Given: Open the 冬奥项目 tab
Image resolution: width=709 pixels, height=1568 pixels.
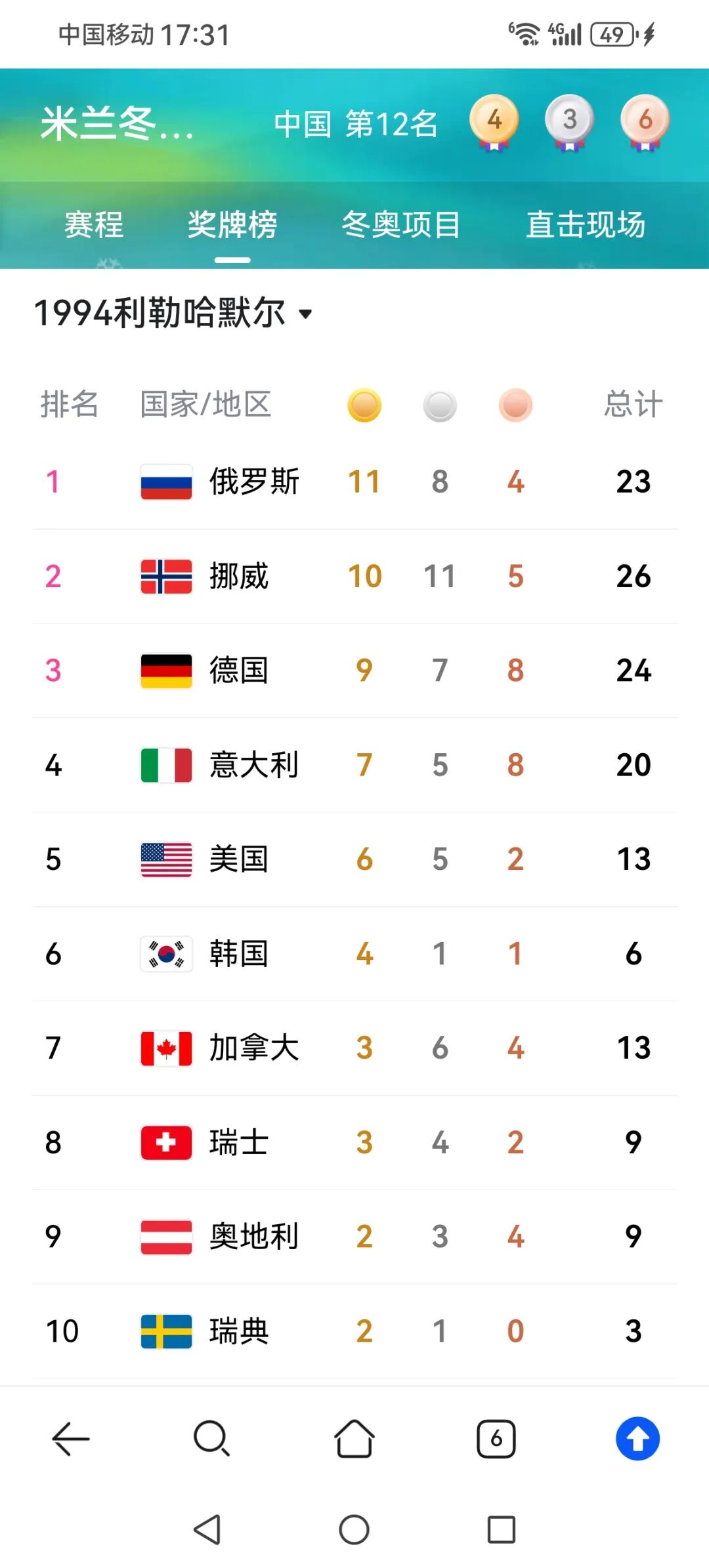Looking at the screenshot, I should point(400,225).
